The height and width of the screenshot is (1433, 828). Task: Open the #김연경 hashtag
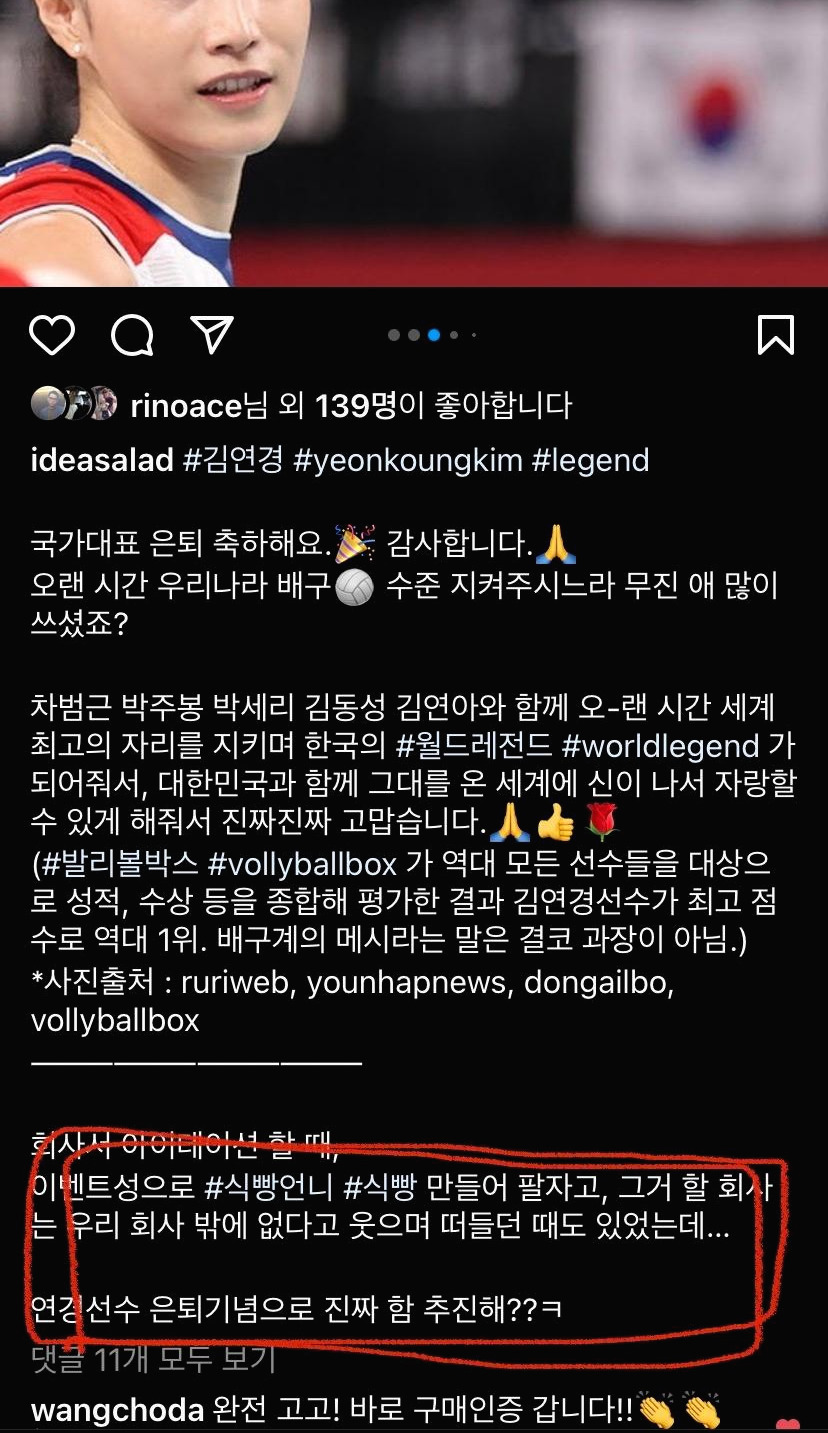233,460
